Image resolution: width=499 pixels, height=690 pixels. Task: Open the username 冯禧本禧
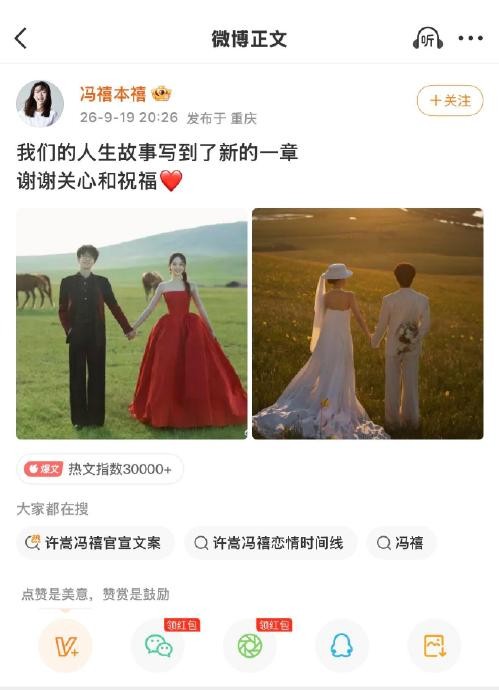[x=113, y=94]
